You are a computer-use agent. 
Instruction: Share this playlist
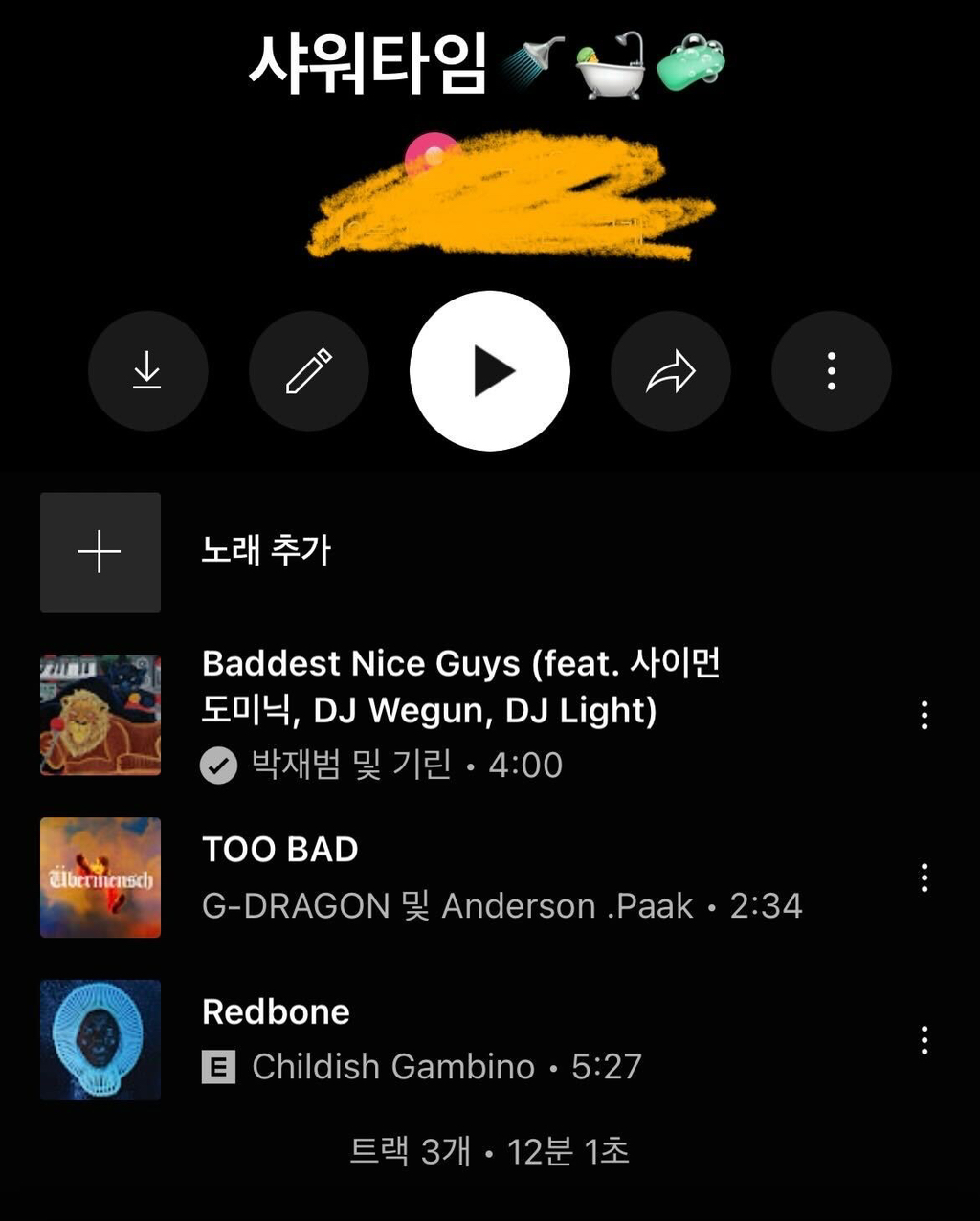click(x=670, y=370)
